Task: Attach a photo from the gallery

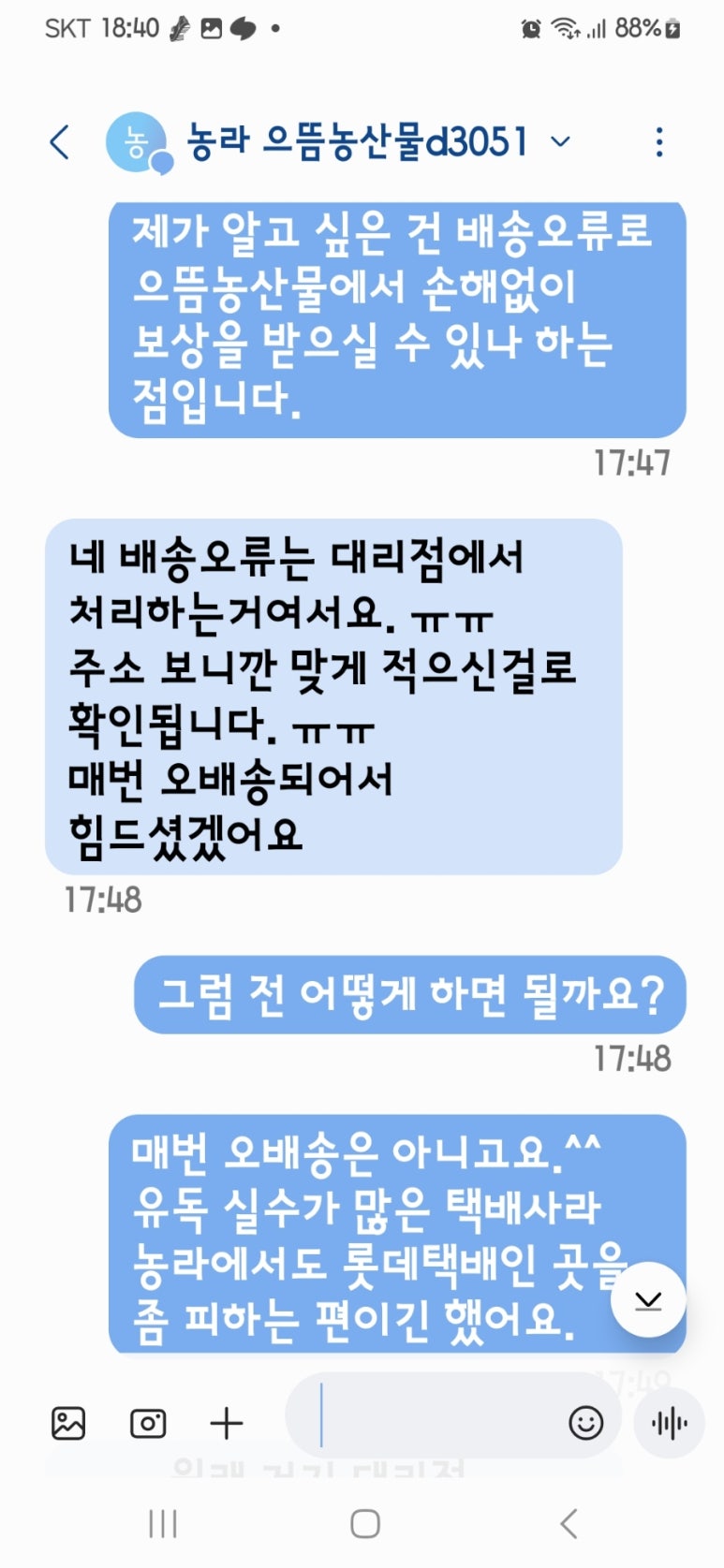Action: point(68,1423)
